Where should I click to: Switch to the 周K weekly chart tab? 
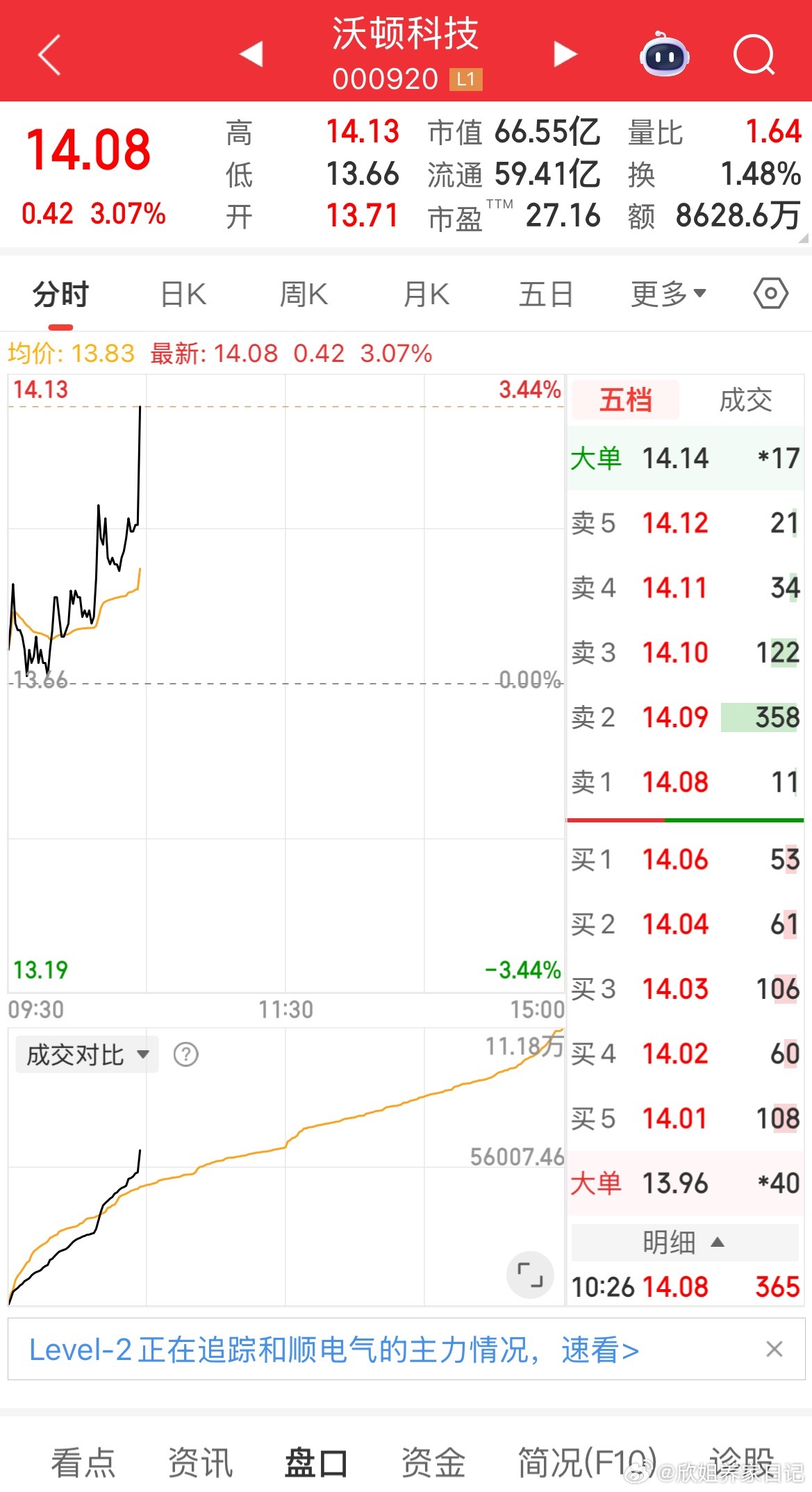click(x=304, y=293)
